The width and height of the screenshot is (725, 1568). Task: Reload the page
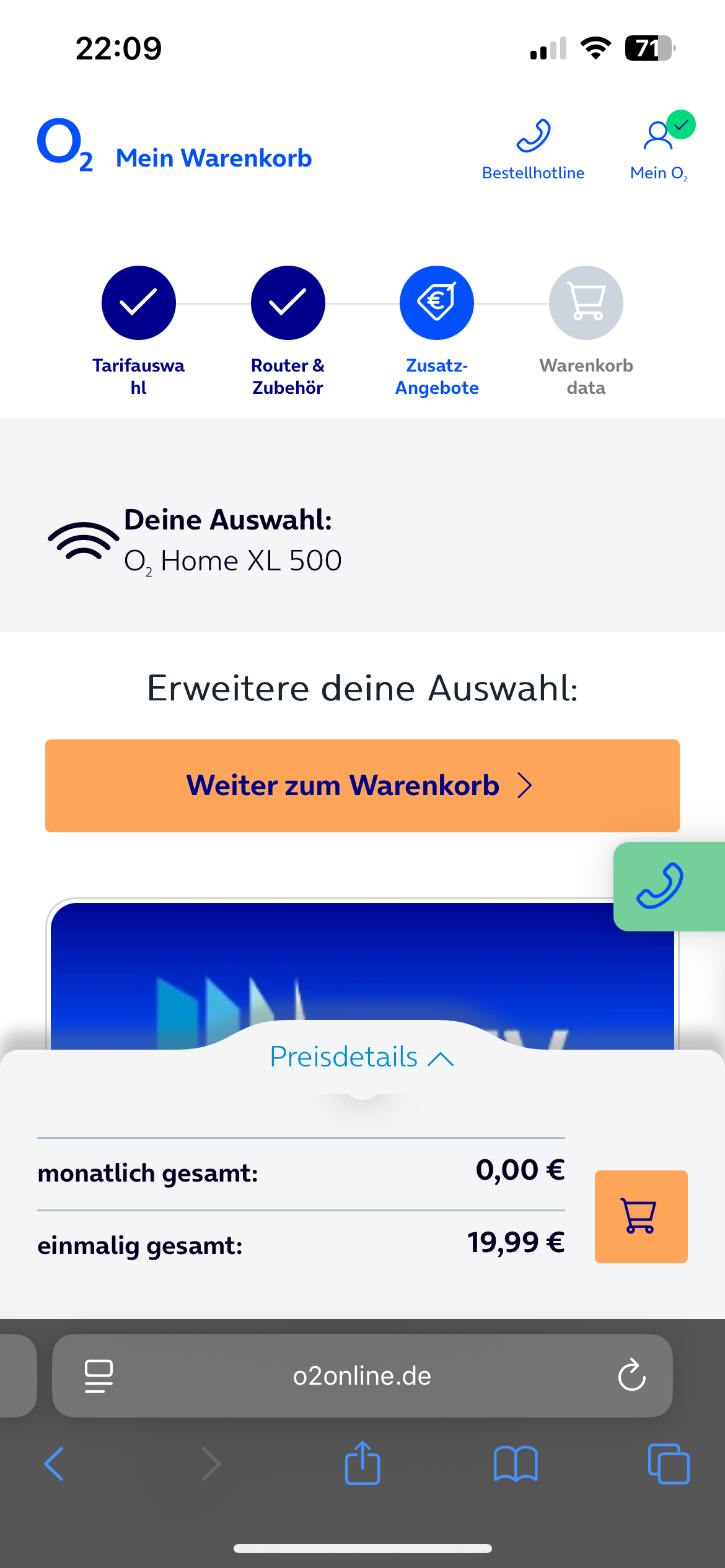click(x=631, y=1376)
